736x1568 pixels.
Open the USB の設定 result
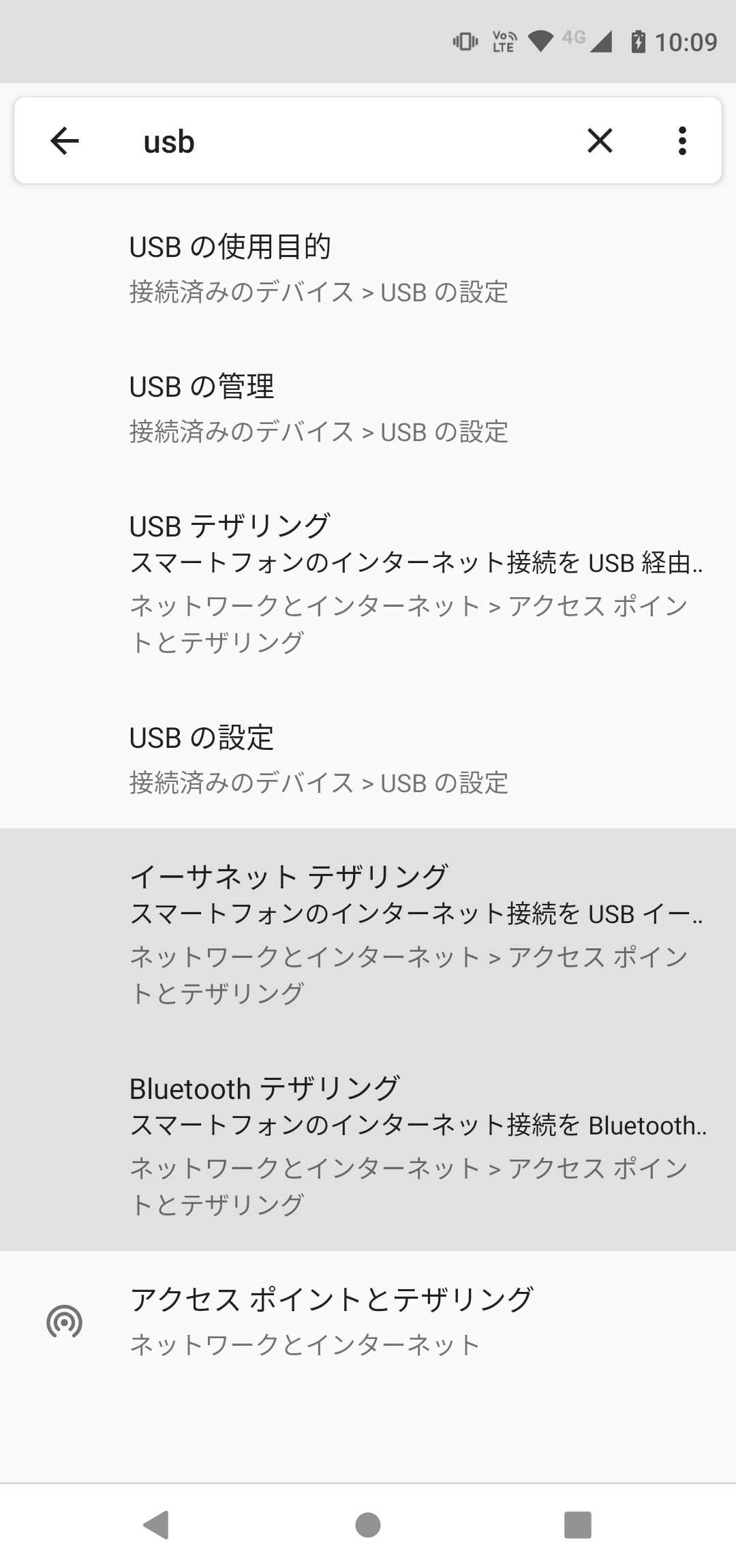368,759
